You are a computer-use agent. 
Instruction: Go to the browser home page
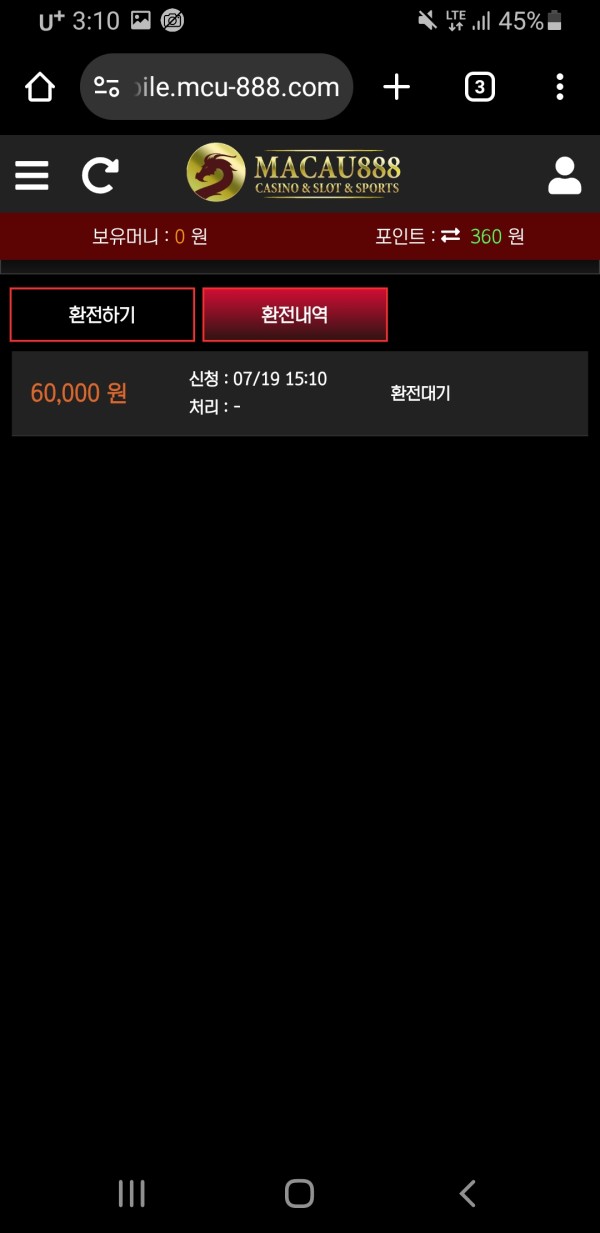[39, 88]
